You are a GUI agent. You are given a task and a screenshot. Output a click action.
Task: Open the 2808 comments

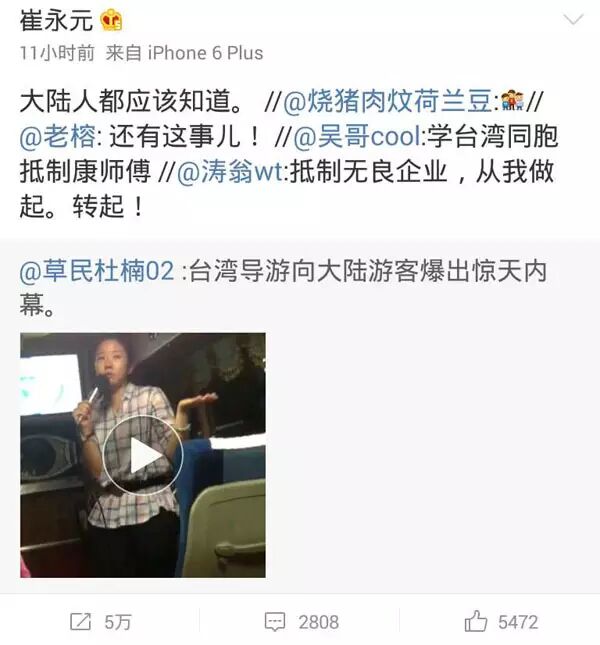(x=301, y=621)
